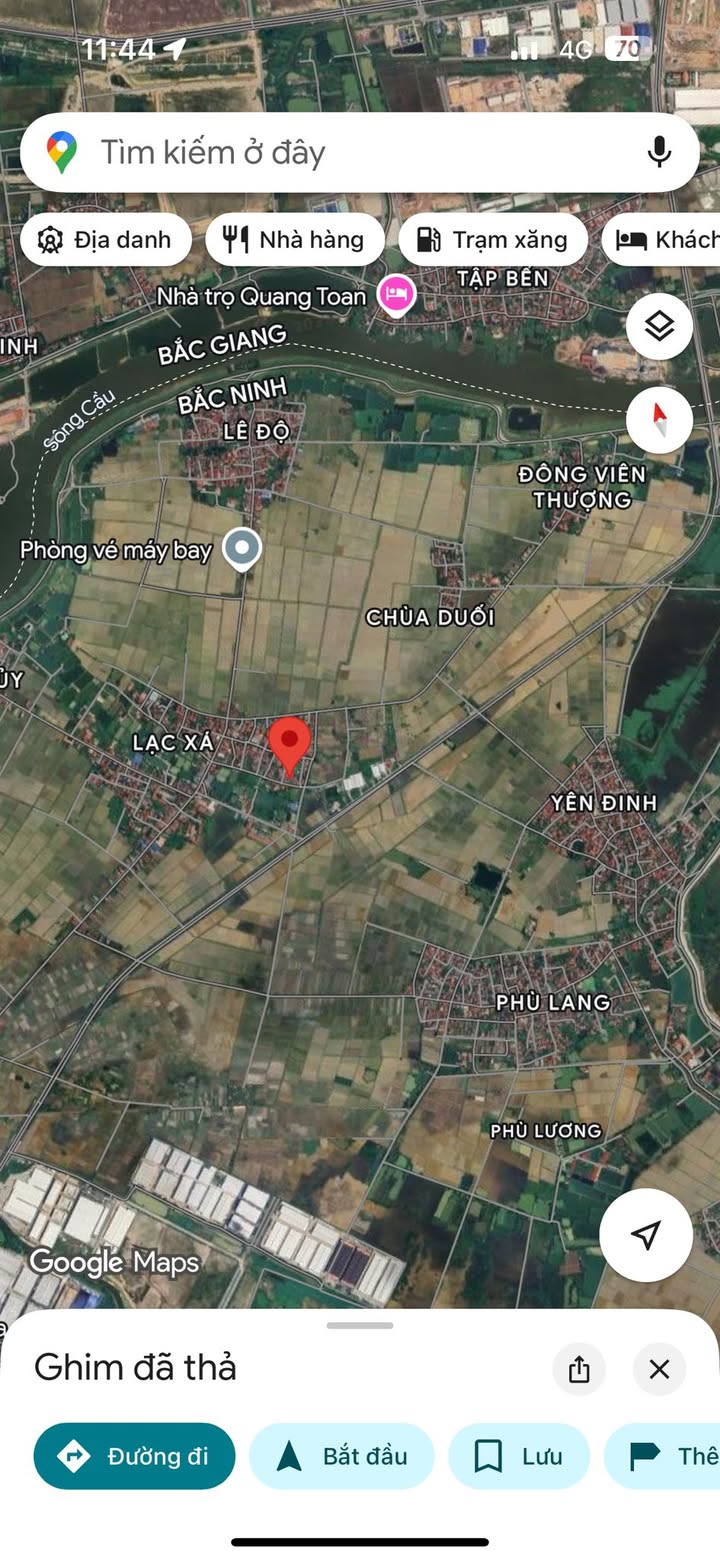
Task: Save the dropped pin with Lưu
Action: click(518, 1456)
